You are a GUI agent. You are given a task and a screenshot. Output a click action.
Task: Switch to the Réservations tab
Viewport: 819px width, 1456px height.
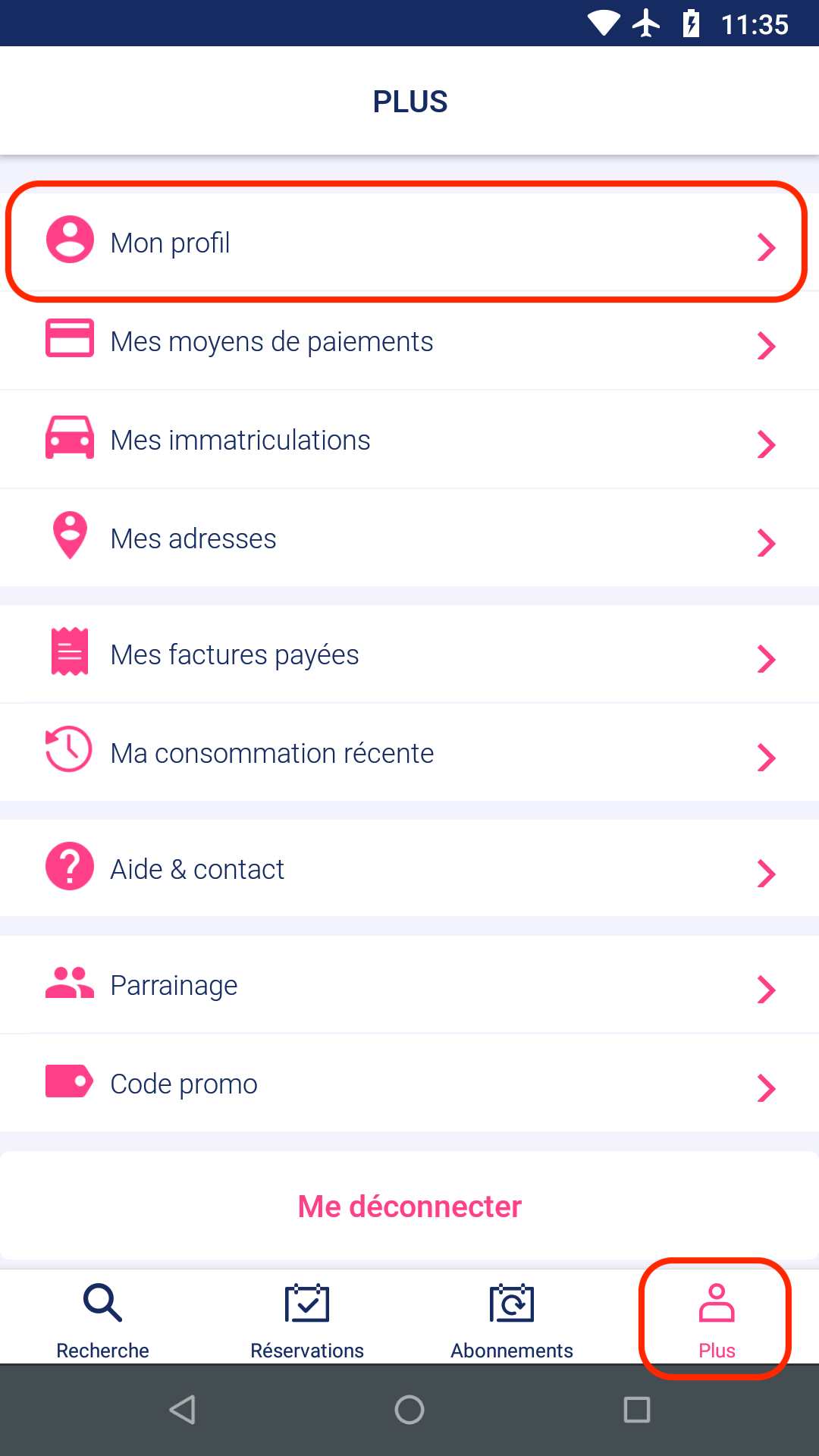pyautogui.click(x=307, y=1318)
